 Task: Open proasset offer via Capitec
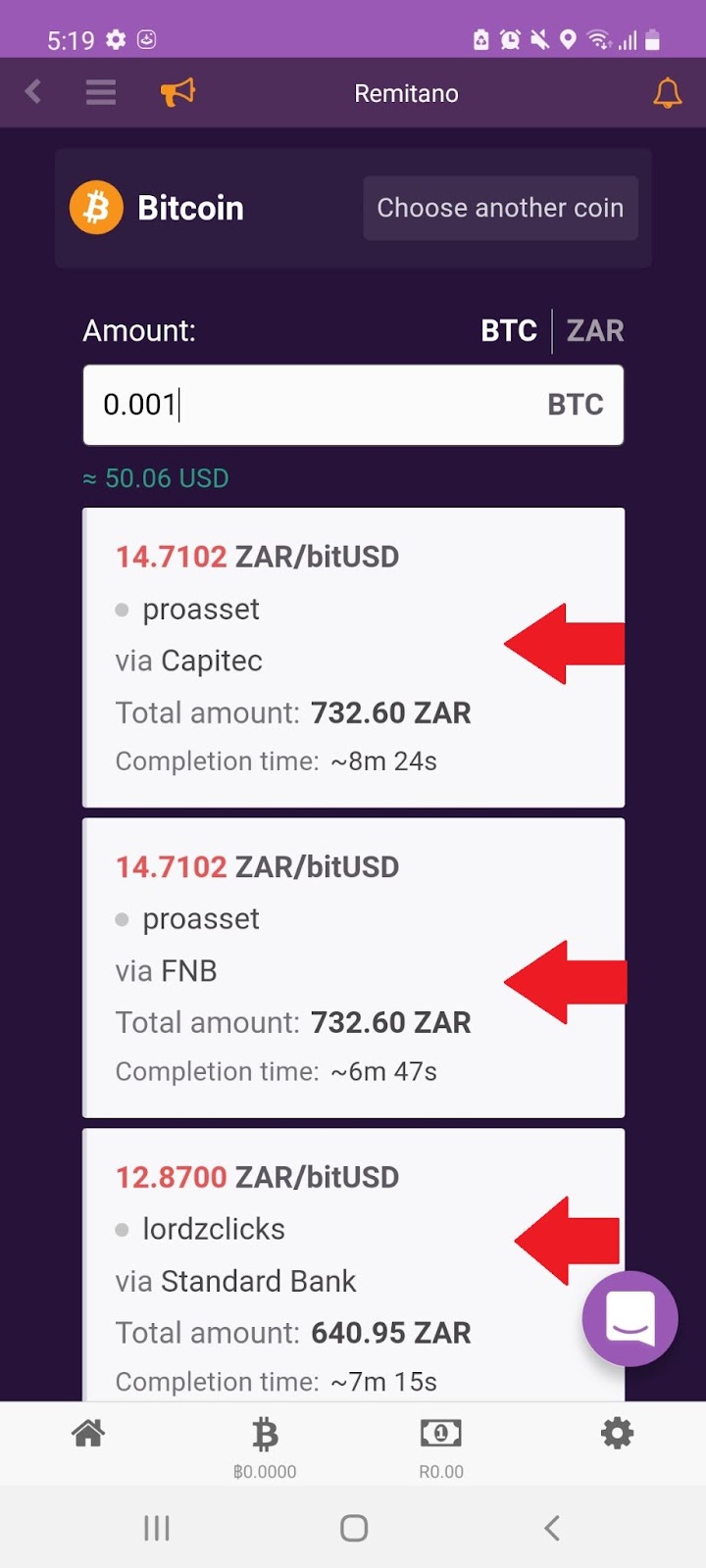(x=353, y=658)
